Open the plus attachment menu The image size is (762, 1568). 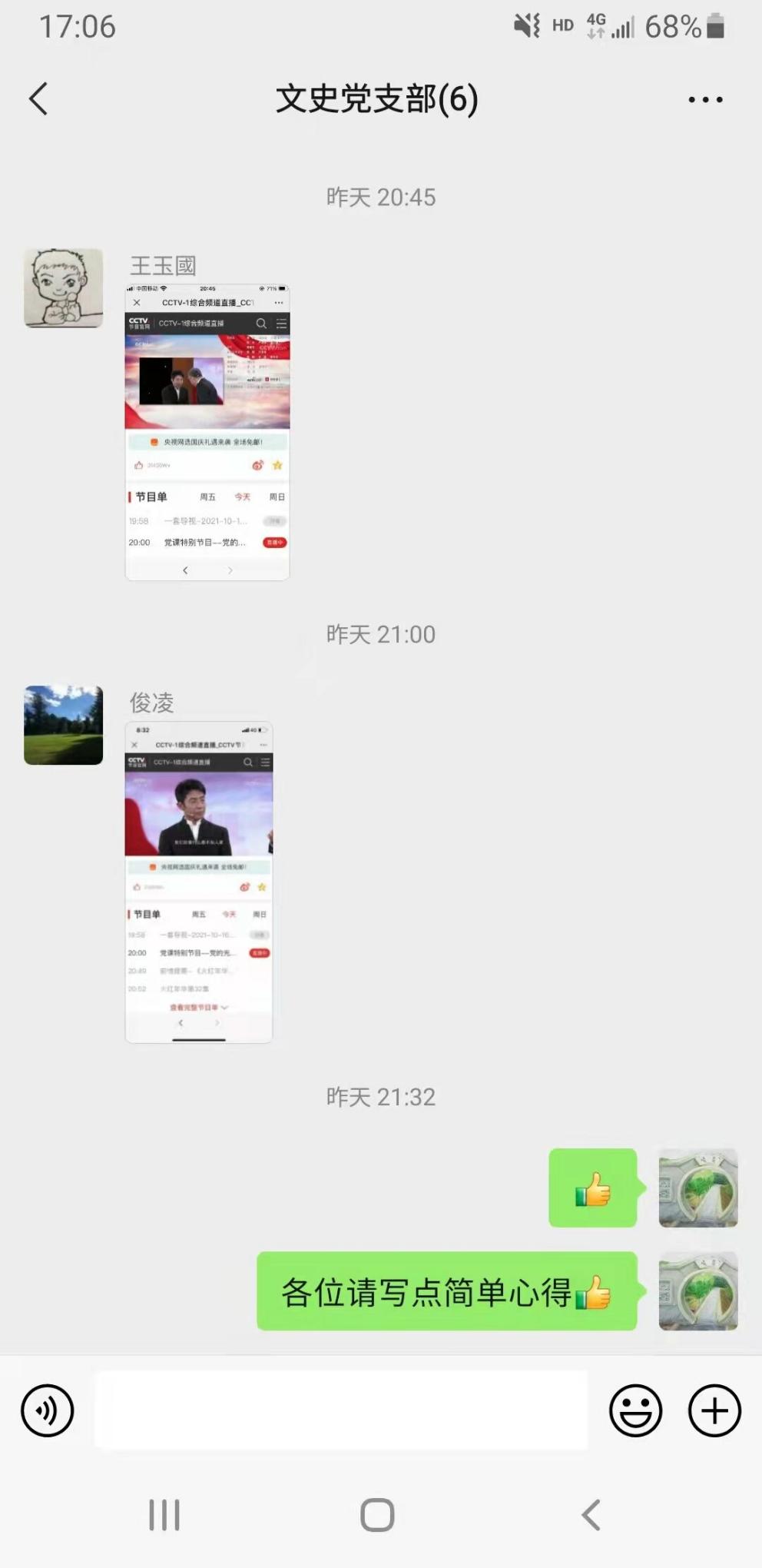714,1410
